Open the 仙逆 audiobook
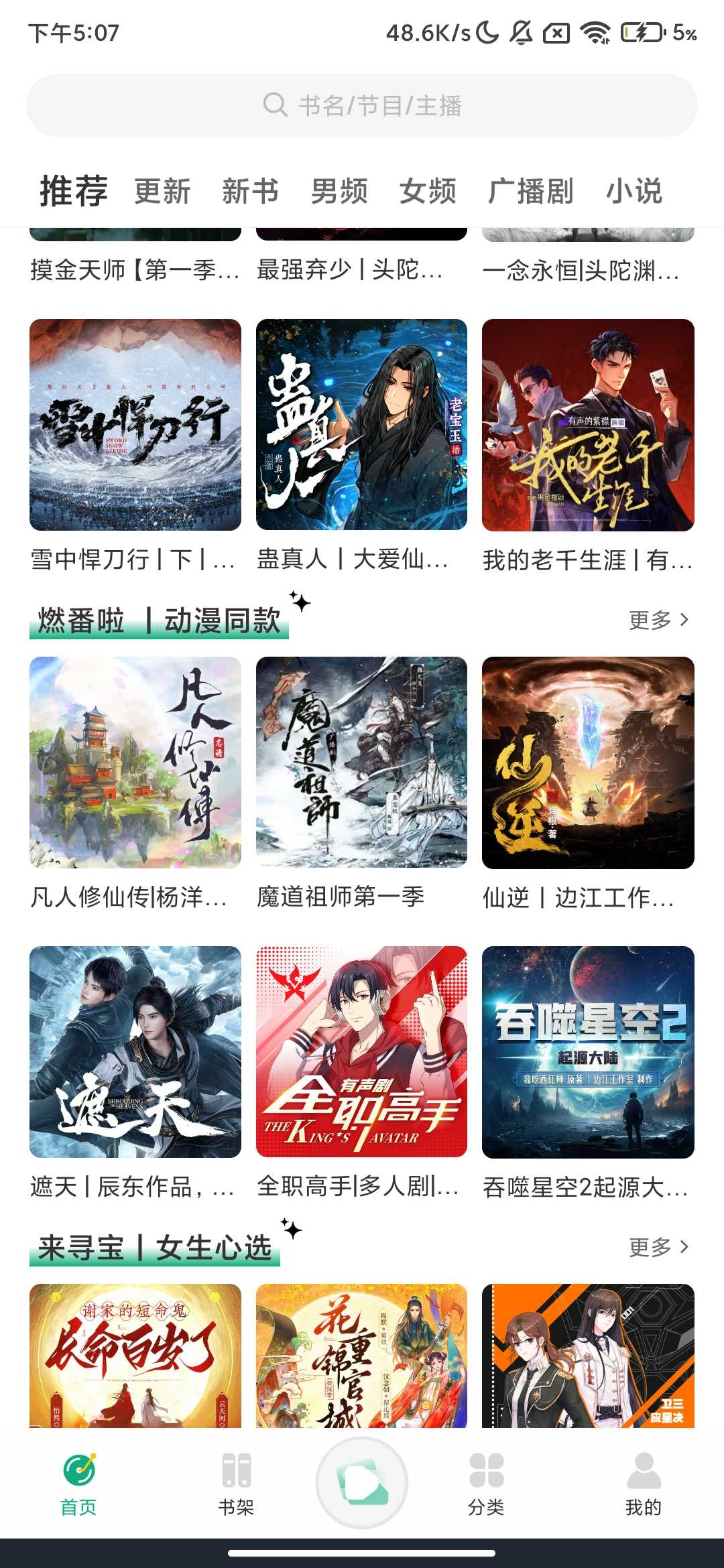This screenshot has height=1568, width=724. pos(588,763)
